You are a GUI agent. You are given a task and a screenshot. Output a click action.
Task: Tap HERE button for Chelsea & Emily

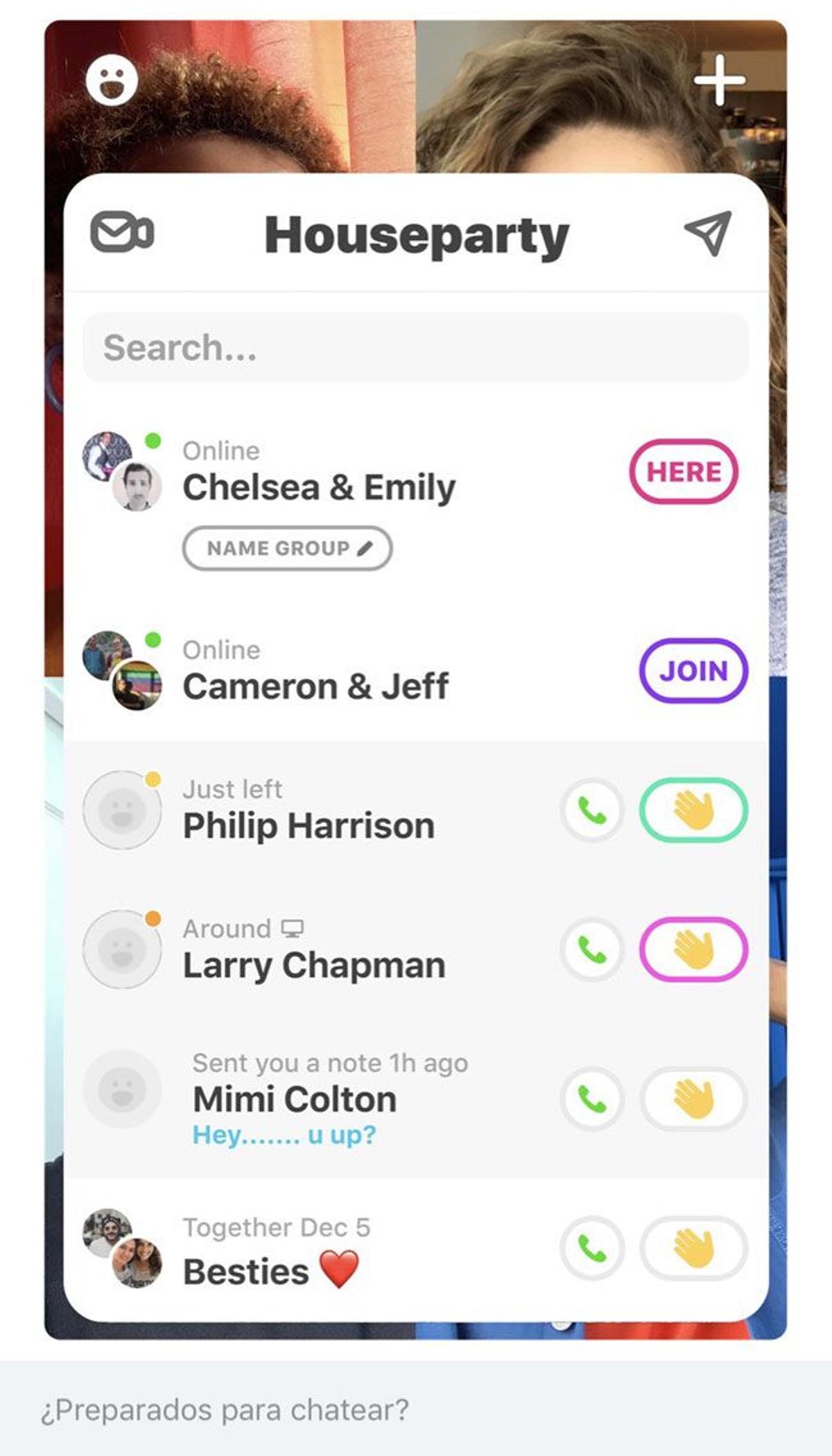pos(684,471)
